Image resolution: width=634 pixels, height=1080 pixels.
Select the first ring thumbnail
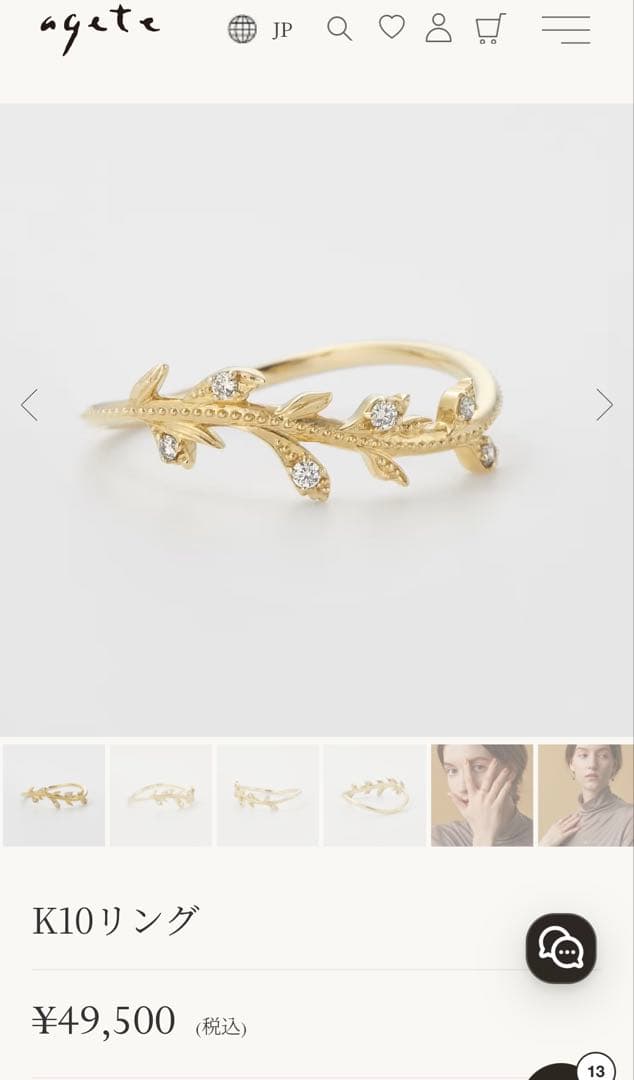(x=54, y=795)
